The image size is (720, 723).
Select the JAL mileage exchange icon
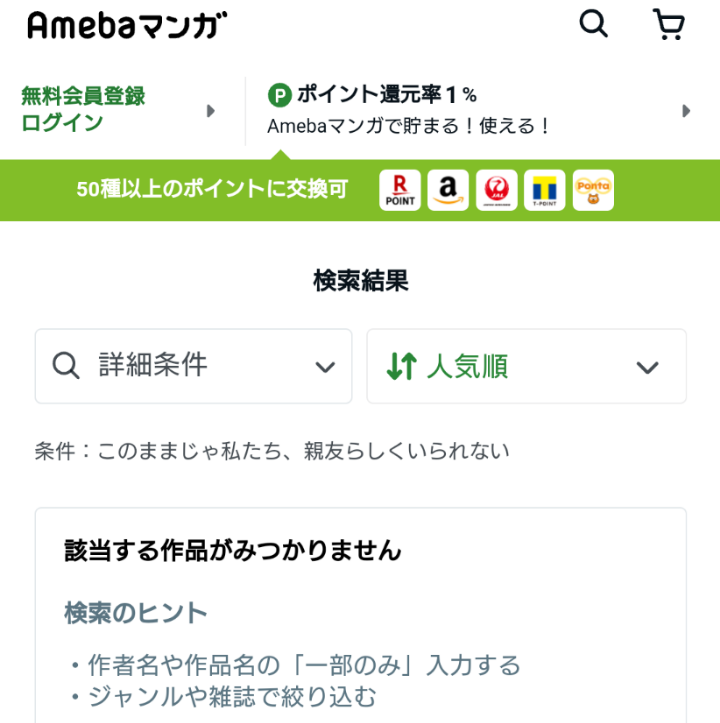(x=497, y=190)
